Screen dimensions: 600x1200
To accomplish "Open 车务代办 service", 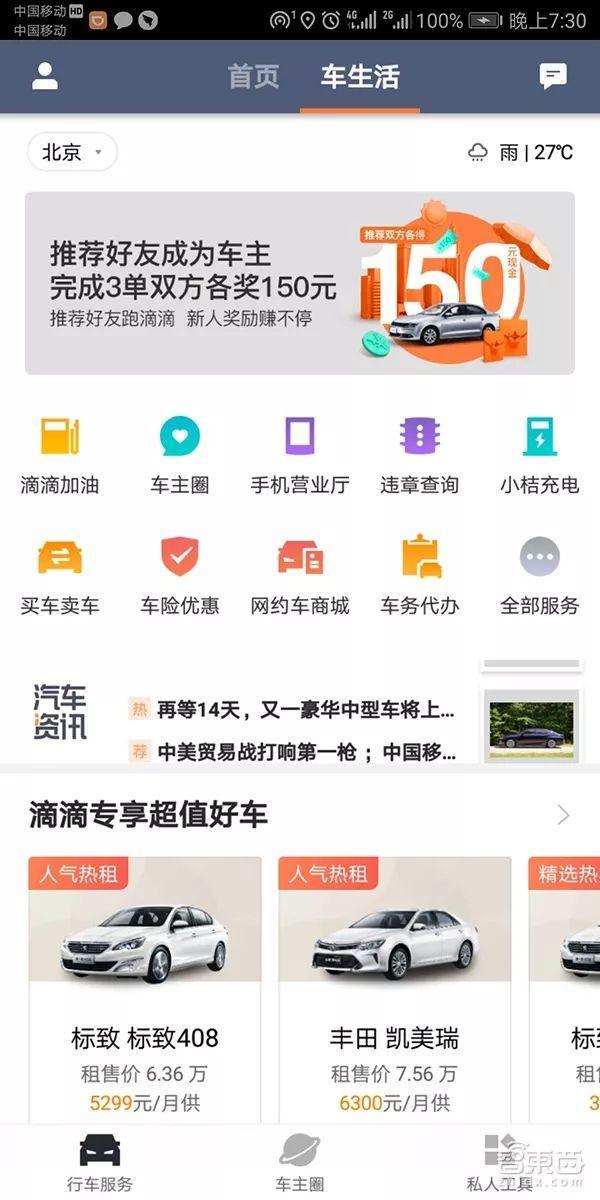I will click(x=420, y=575).
